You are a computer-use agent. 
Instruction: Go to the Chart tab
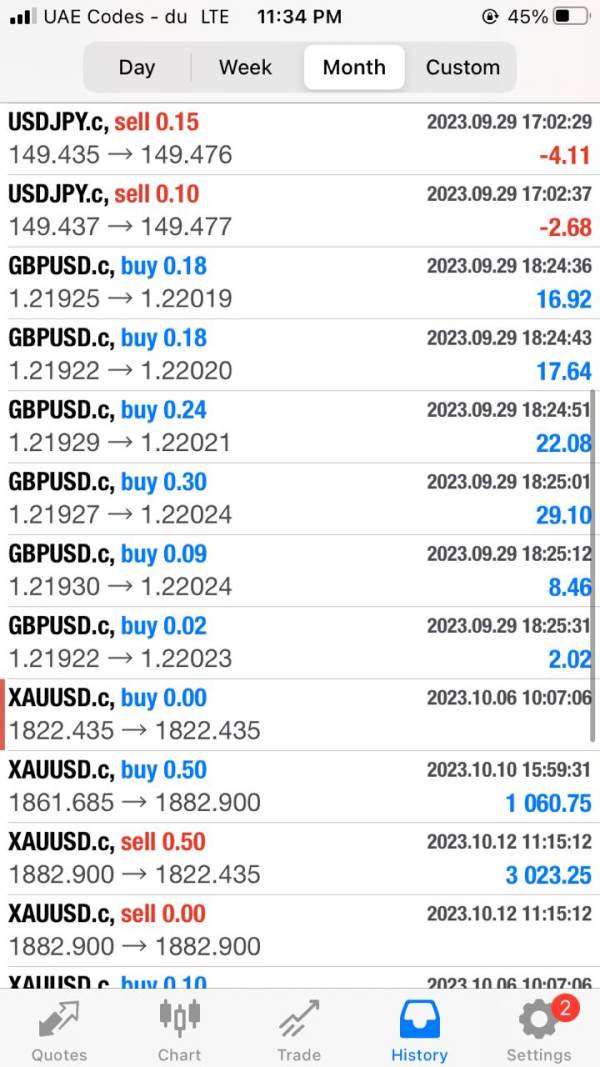point(179,1030)
